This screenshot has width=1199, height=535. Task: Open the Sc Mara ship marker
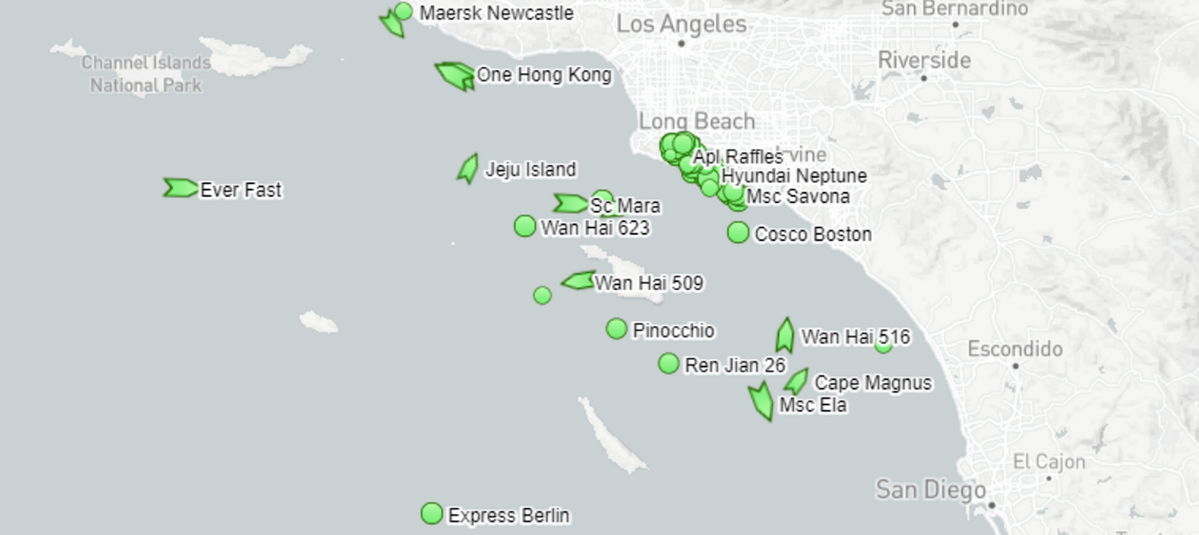click(x=571, y=204)
